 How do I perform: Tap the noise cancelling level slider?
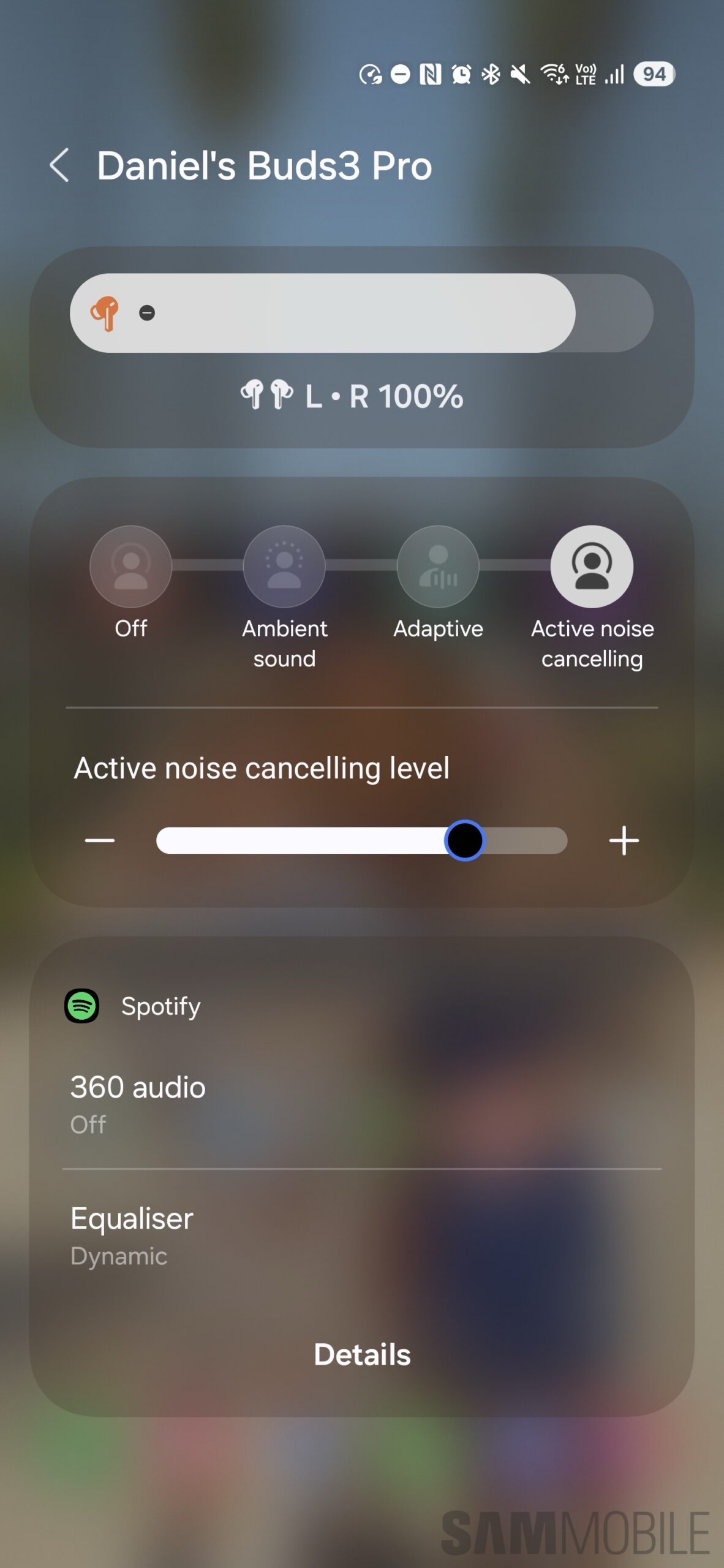coord(361,840)
